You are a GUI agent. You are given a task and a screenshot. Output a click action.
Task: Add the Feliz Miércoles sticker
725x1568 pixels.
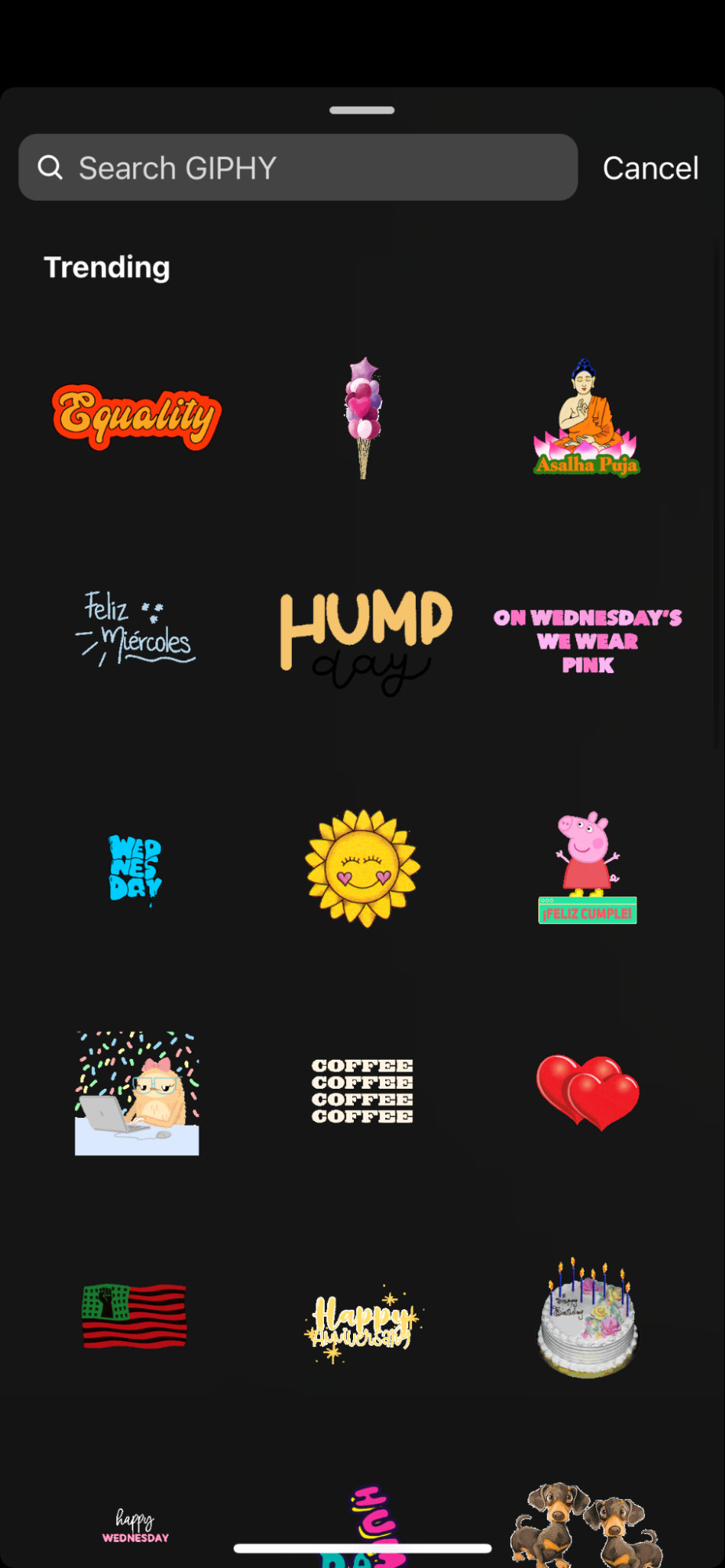[x=137, y=629]
